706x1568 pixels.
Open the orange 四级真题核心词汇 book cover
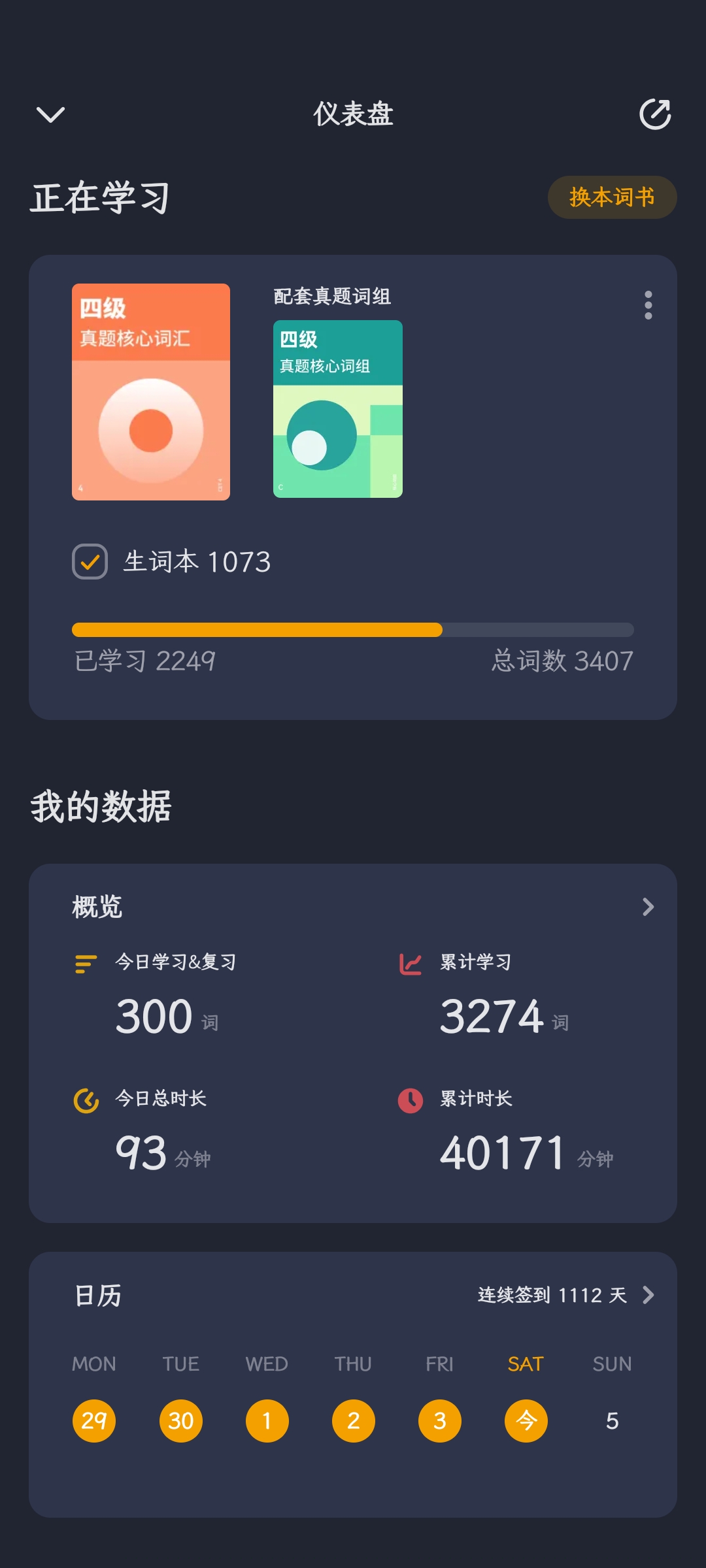151,392
